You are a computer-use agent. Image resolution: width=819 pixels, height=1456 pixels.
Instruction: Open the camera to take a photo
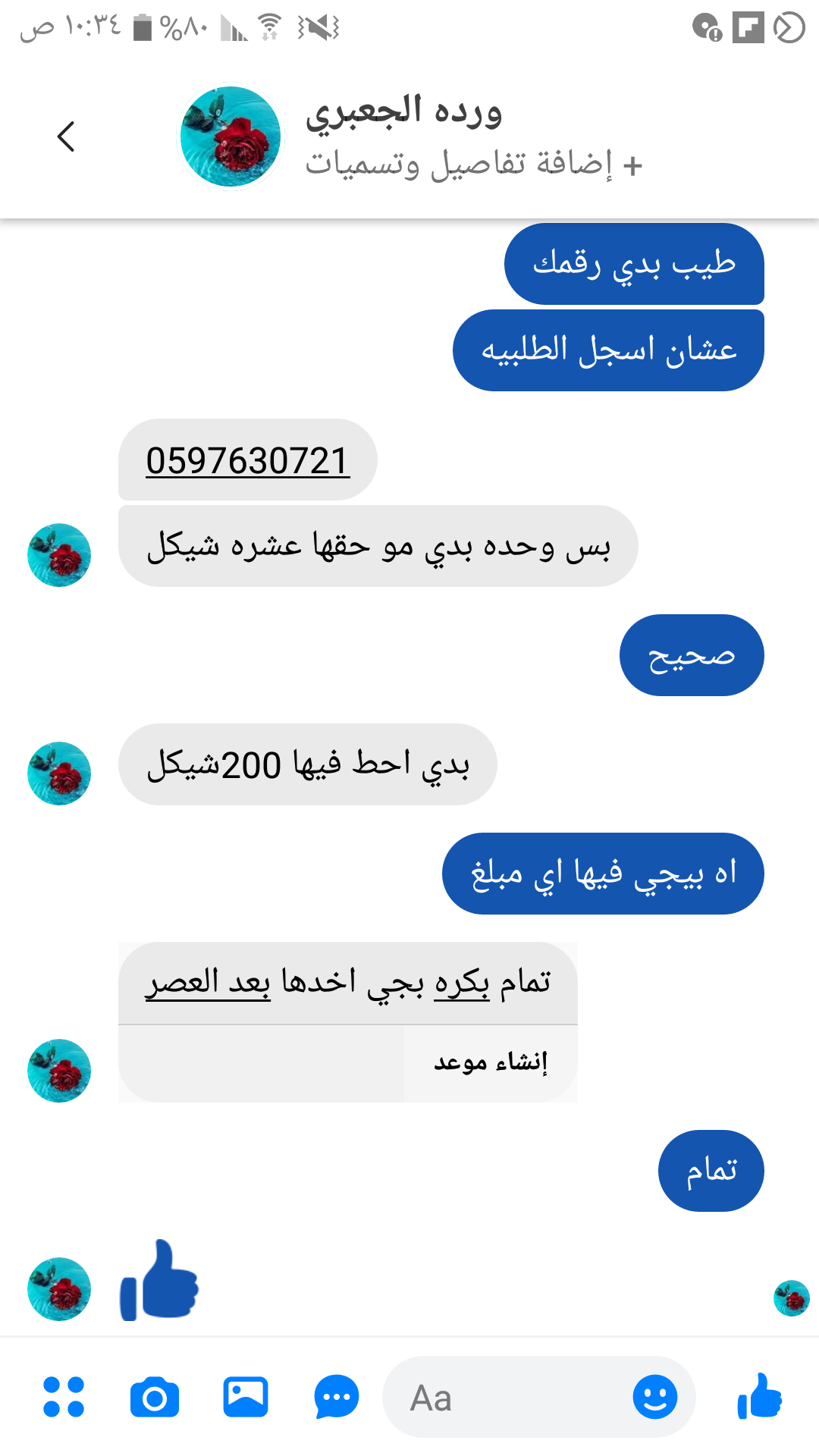click(x=155, y=1397)
